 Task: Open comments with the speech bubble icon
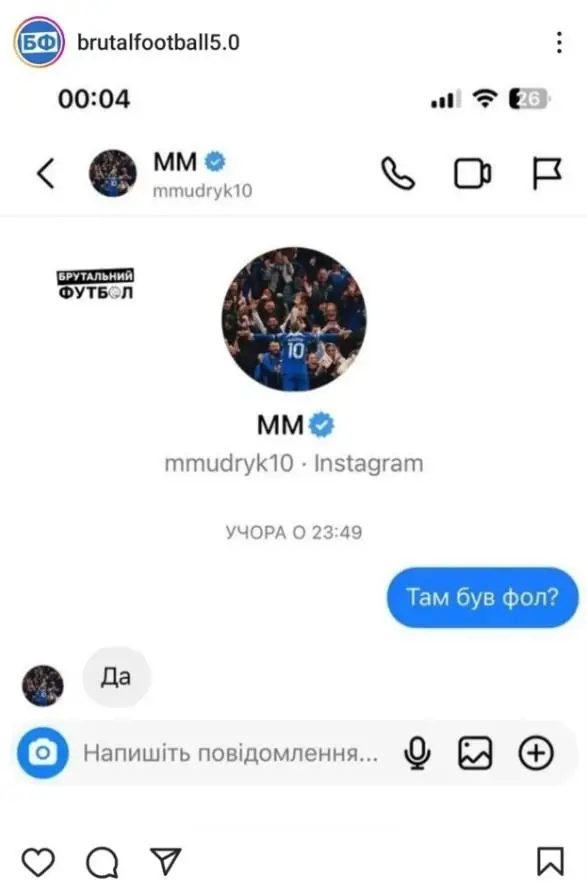pyautogui.click(x=102, y=861)
